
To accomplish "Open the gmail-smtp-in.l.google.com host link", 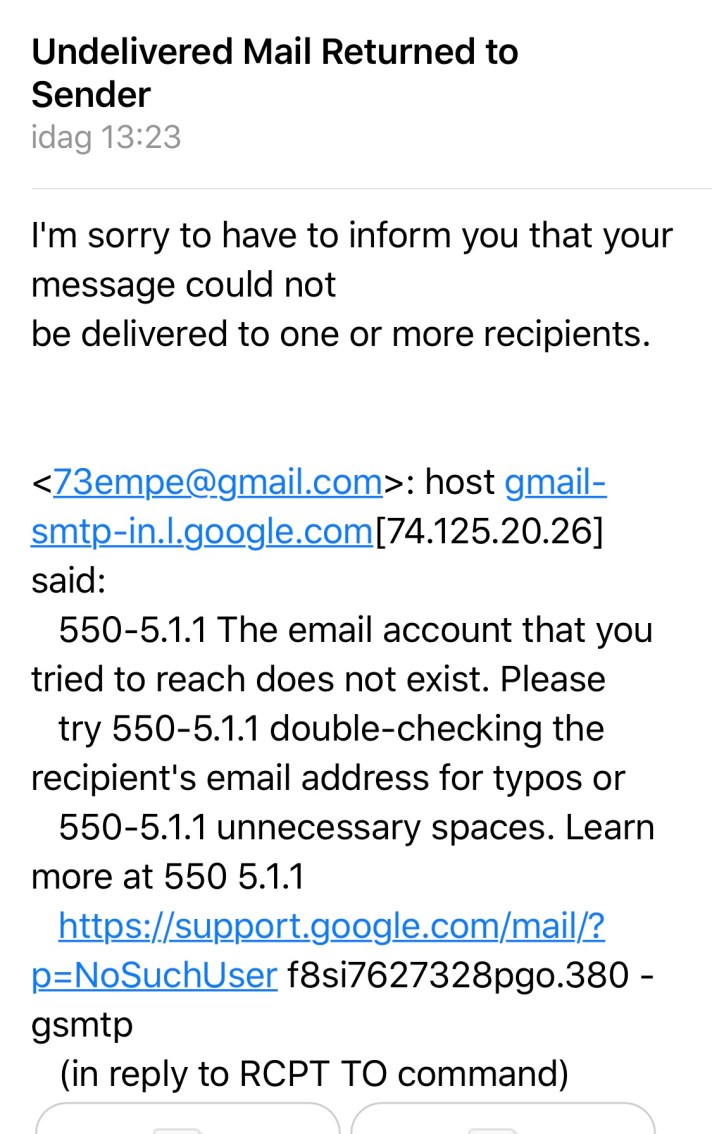I will 201,531.
